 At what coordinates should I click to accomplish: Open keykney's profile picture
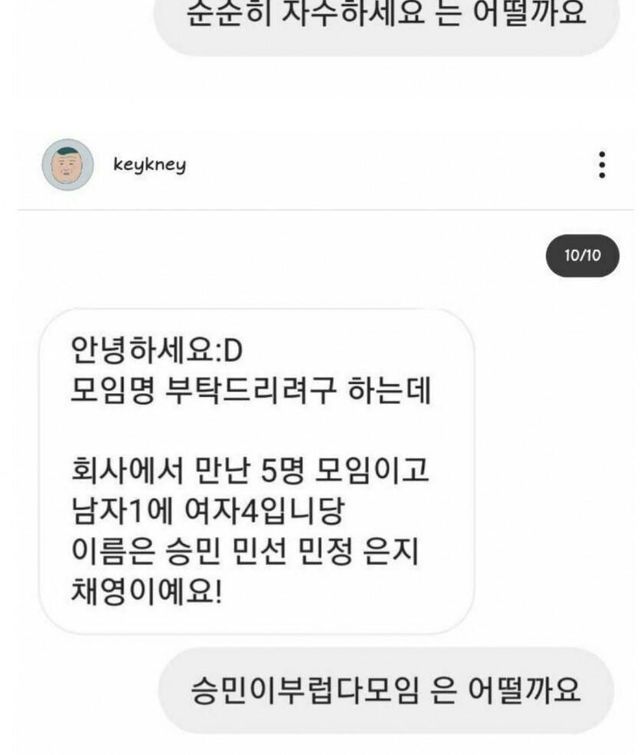tap(66, 165)
